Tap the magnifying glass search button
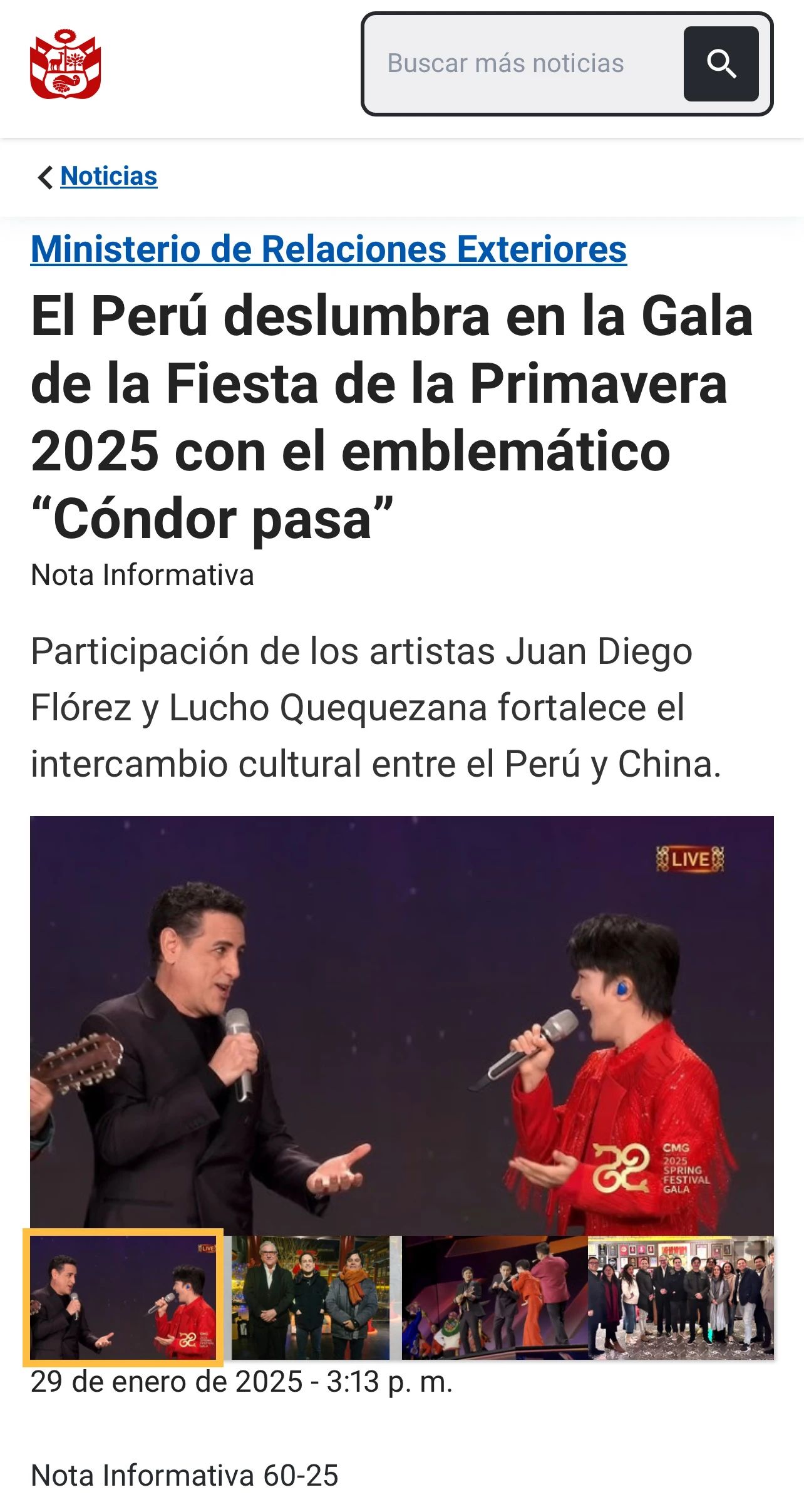804x1512 pixels. pyautogui.click(x=721, y=64)
